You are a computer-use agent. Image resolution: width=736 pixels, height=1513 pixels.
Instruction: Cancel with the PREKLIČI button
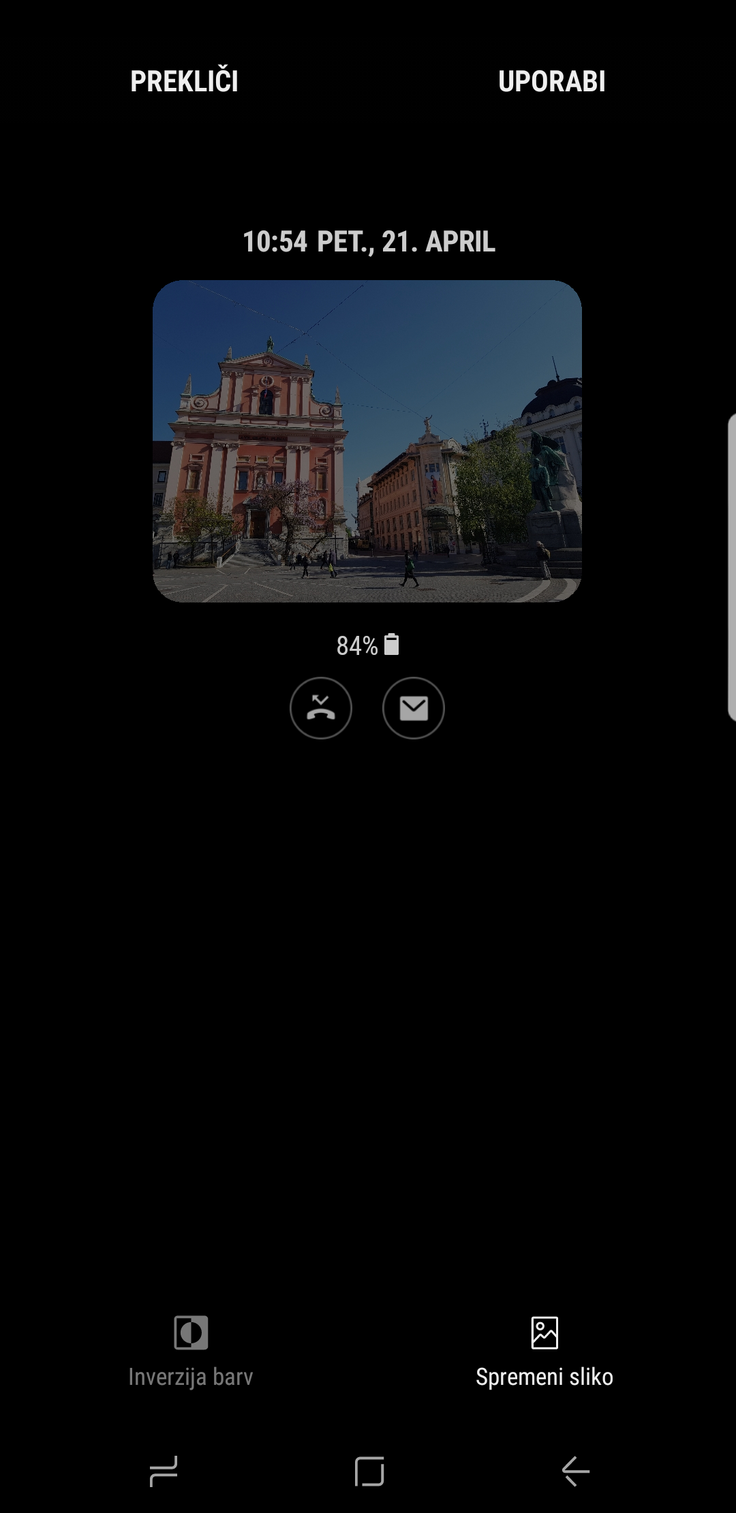[x=184, y=81]
